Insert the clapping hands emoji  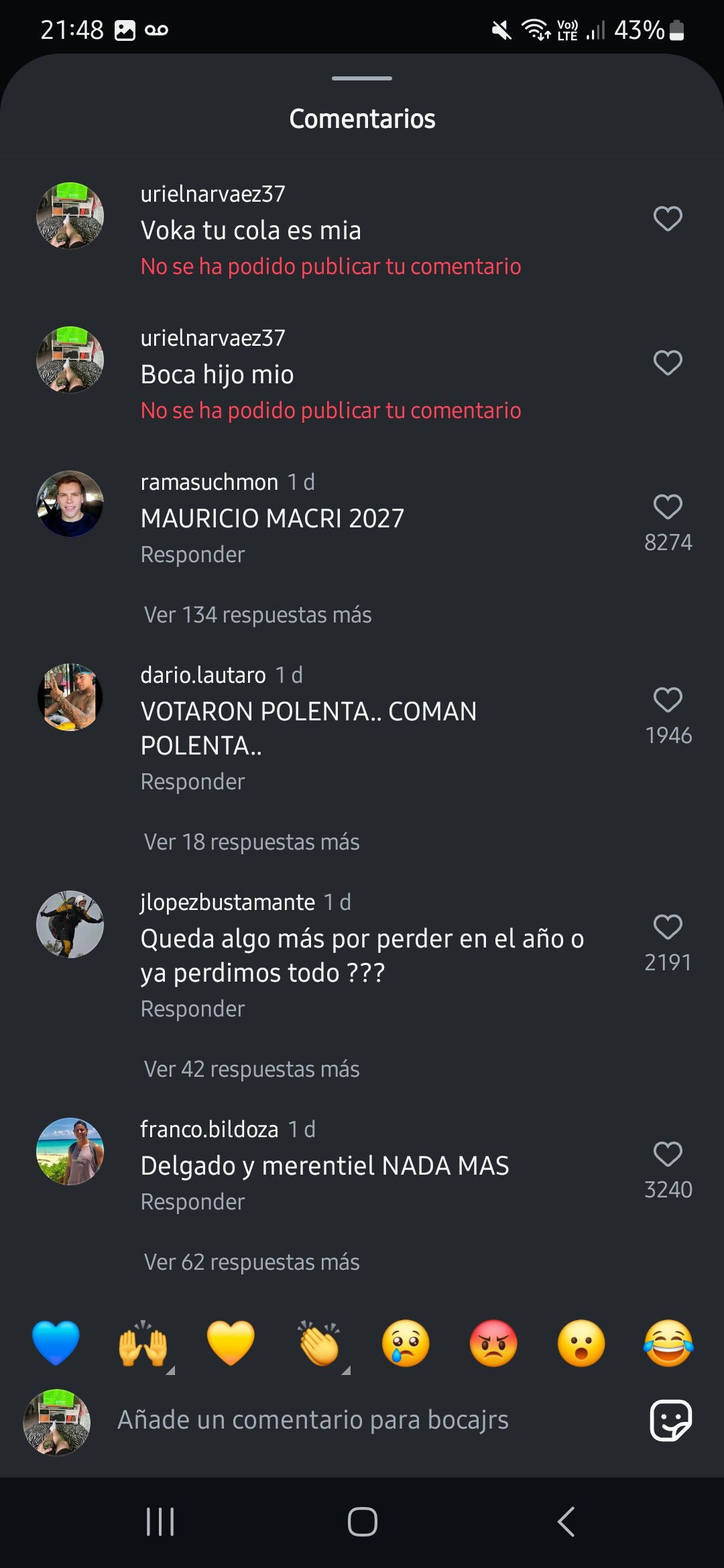tap(320, 1343)
